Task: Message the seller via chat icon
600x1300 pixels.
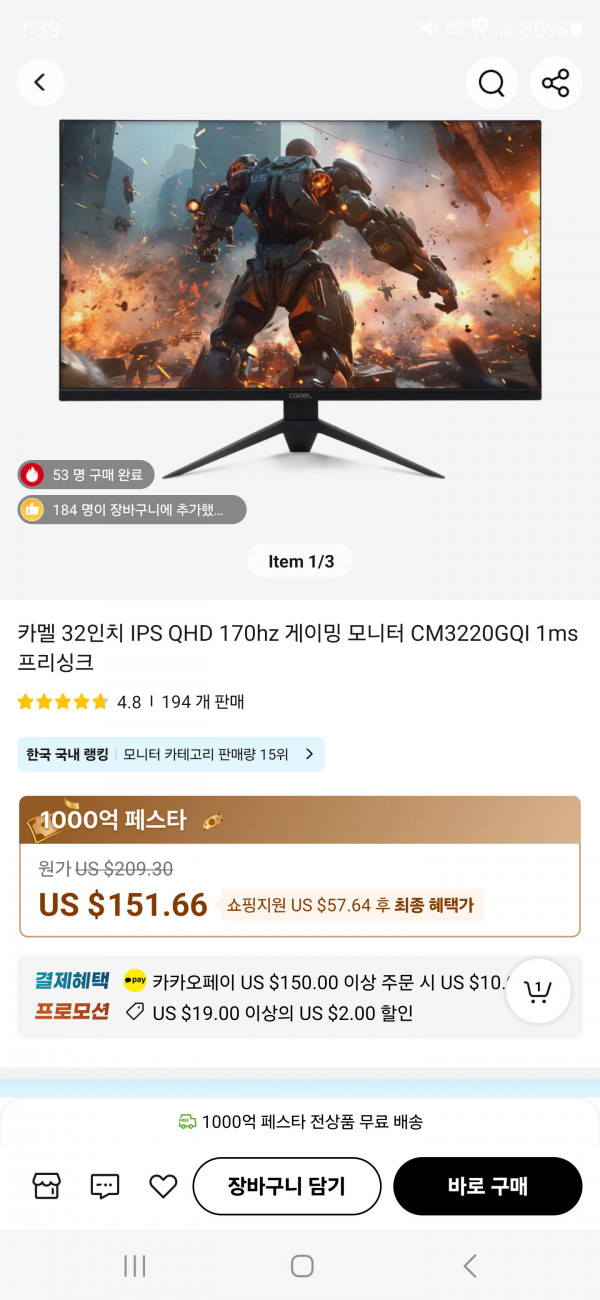Action: point(104,1186)
